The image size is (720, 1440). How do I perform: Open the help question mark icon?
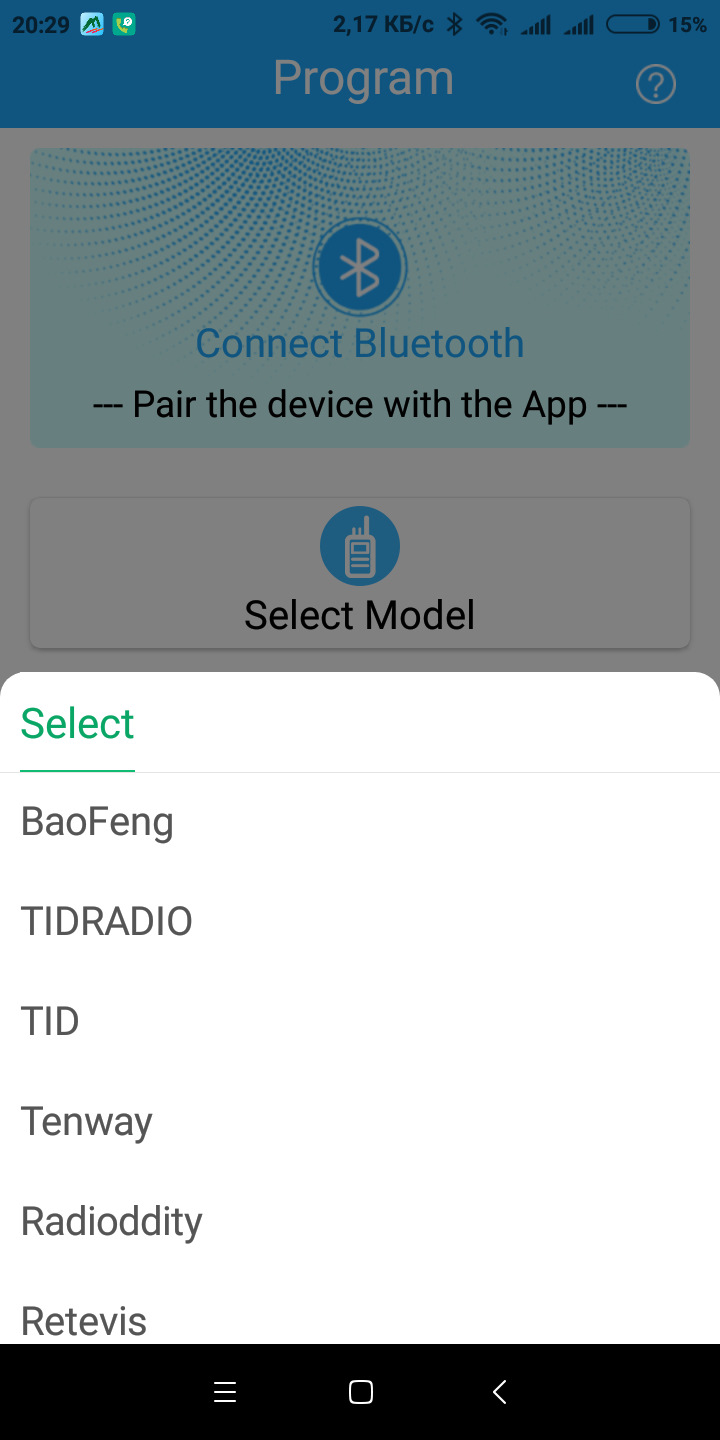(x=656, y=85)
